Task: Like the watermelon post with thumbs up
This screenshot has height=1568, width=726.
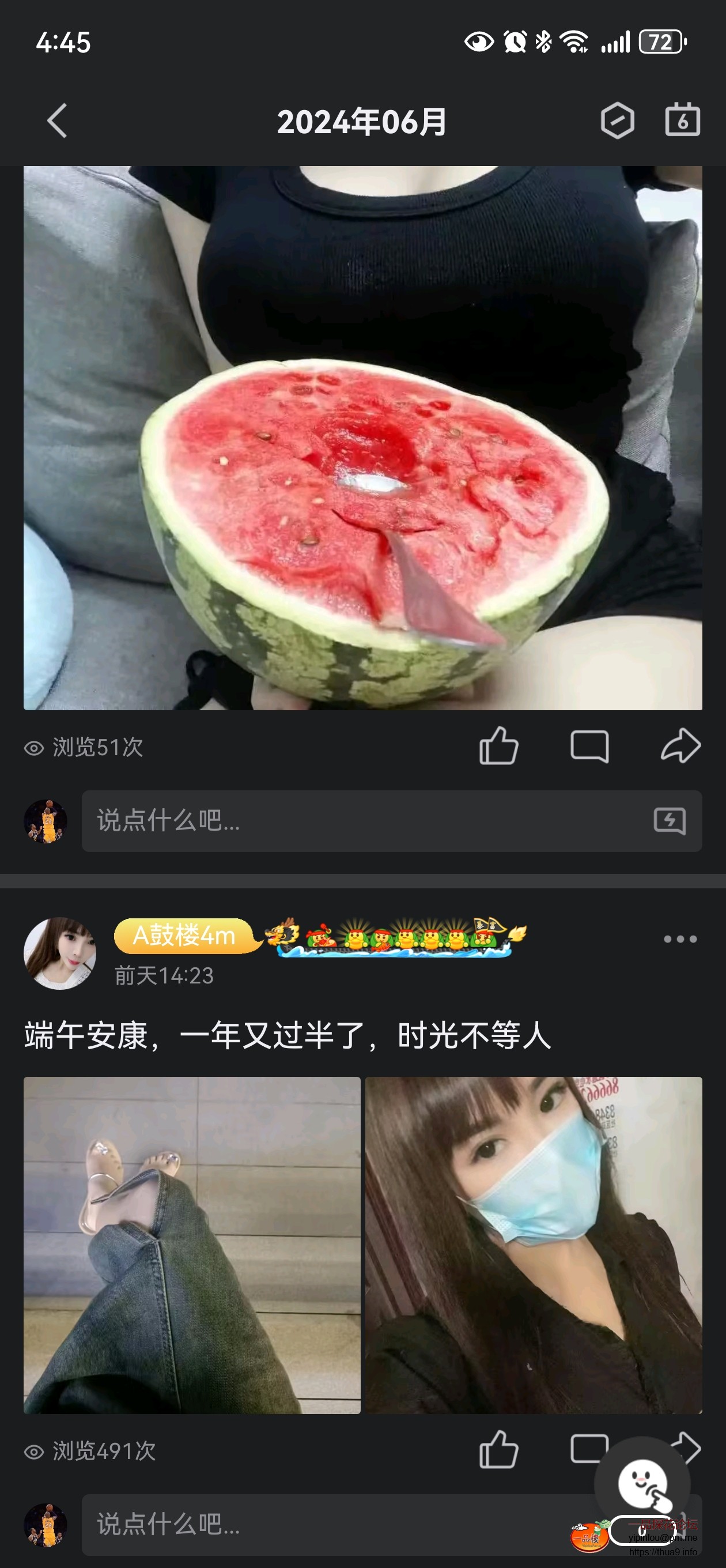Action: pyautogui.click(x=498, y=748)
